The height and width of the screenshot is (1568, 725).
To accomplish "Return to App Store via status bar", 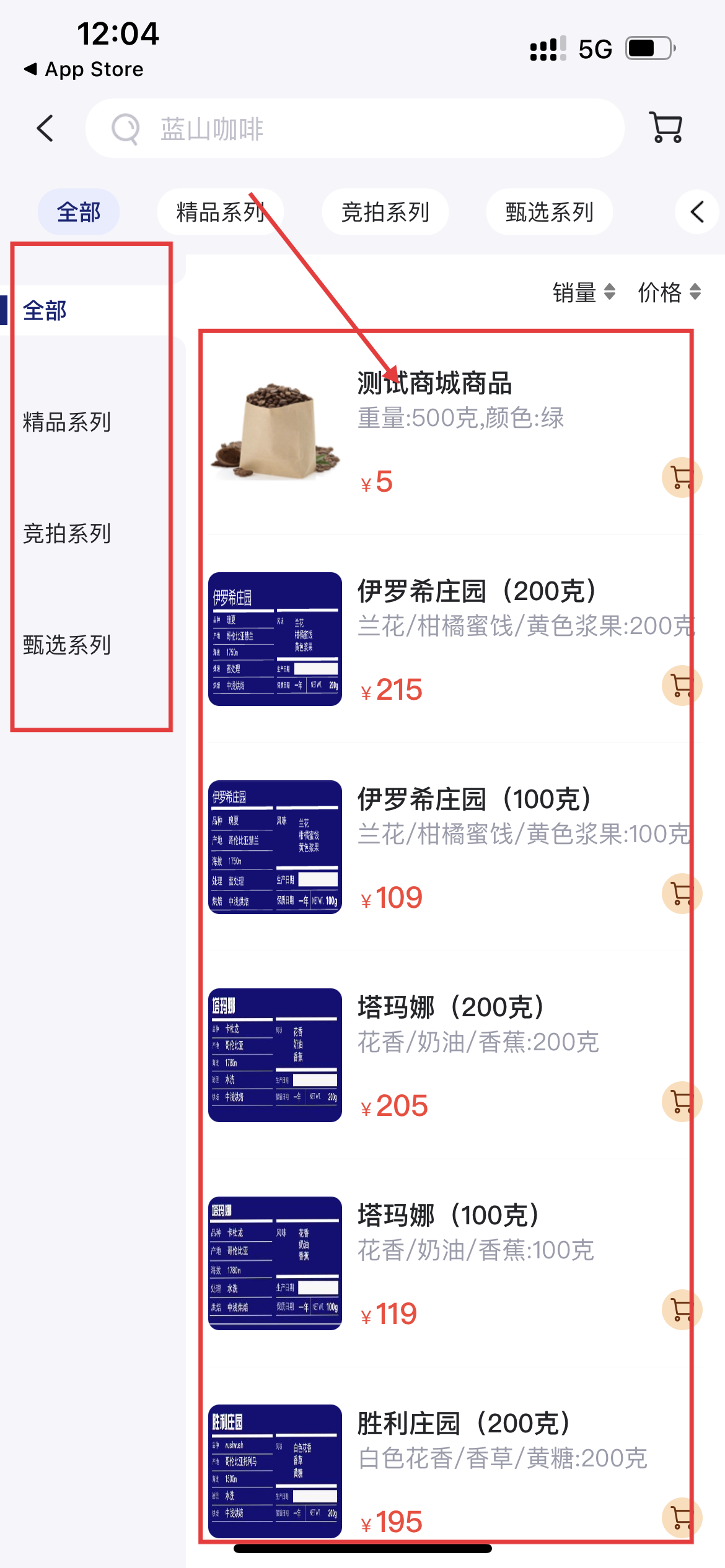I will click(84, 69).
